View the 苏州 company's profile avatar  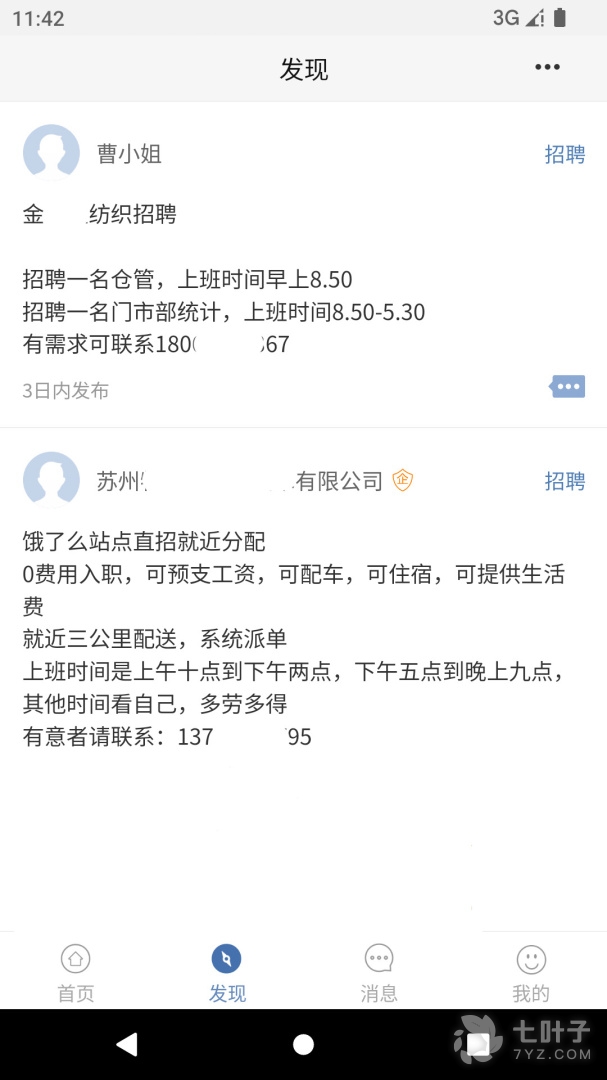[51, 480]
